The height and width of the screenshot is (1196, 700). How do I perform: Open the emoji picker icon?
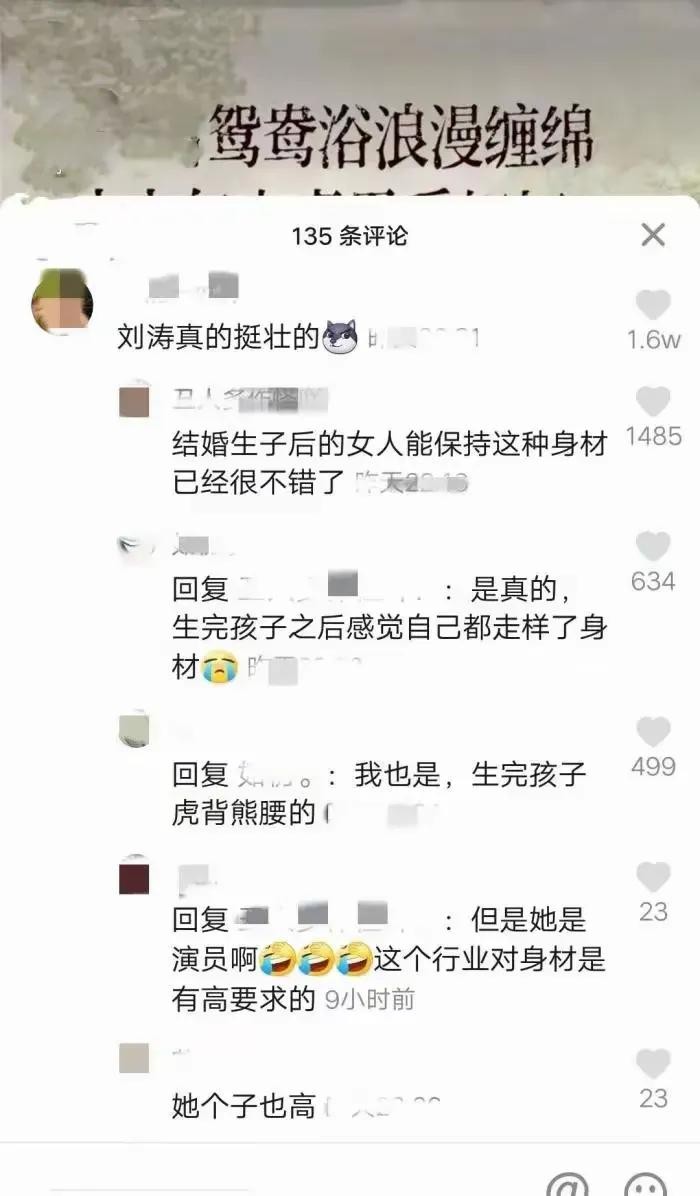pos(645,1186)
